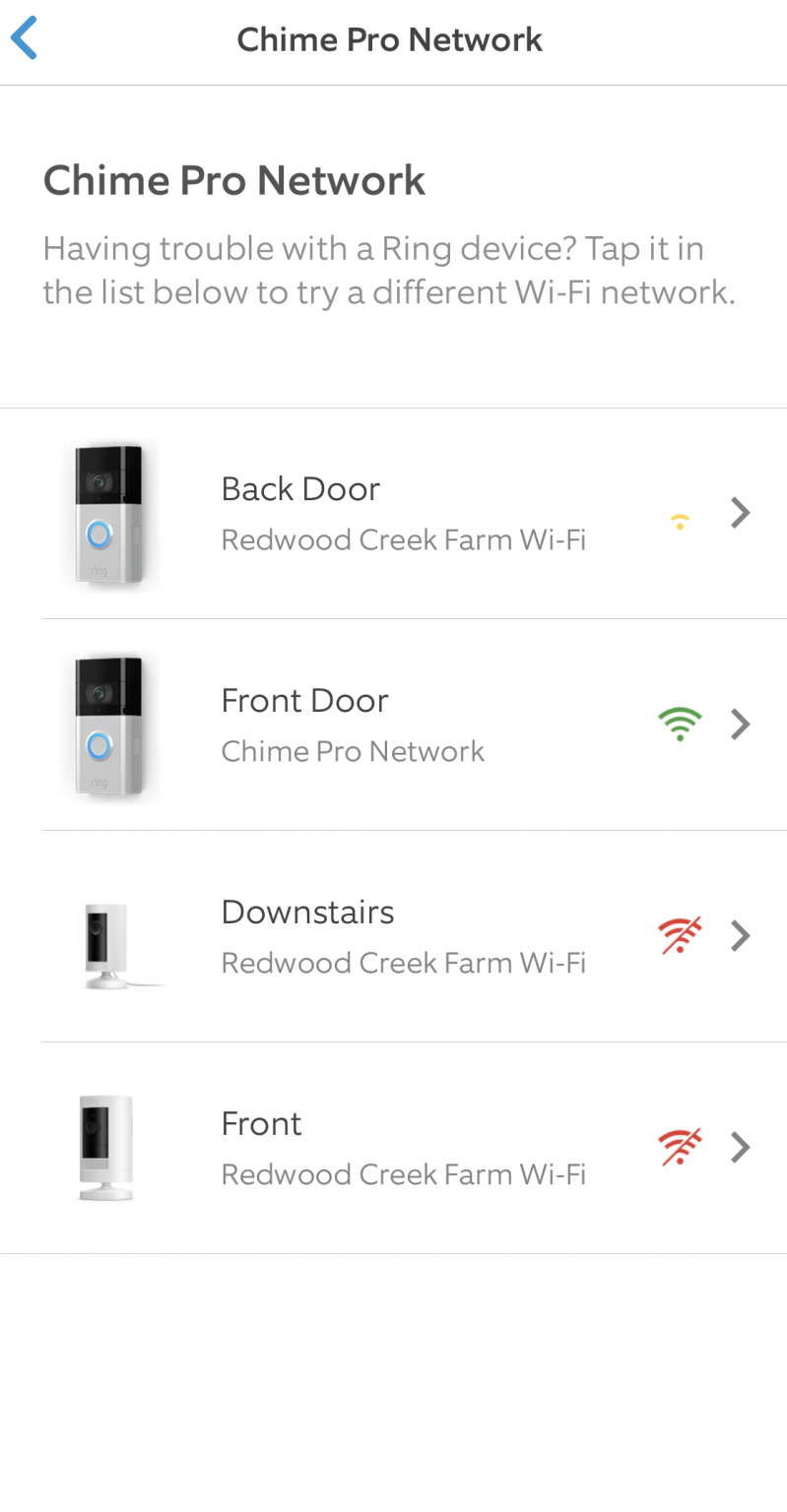Tap the Front stick-up camera thumbnail
The image size is (787, 1512).
(x=107, y=1147)
